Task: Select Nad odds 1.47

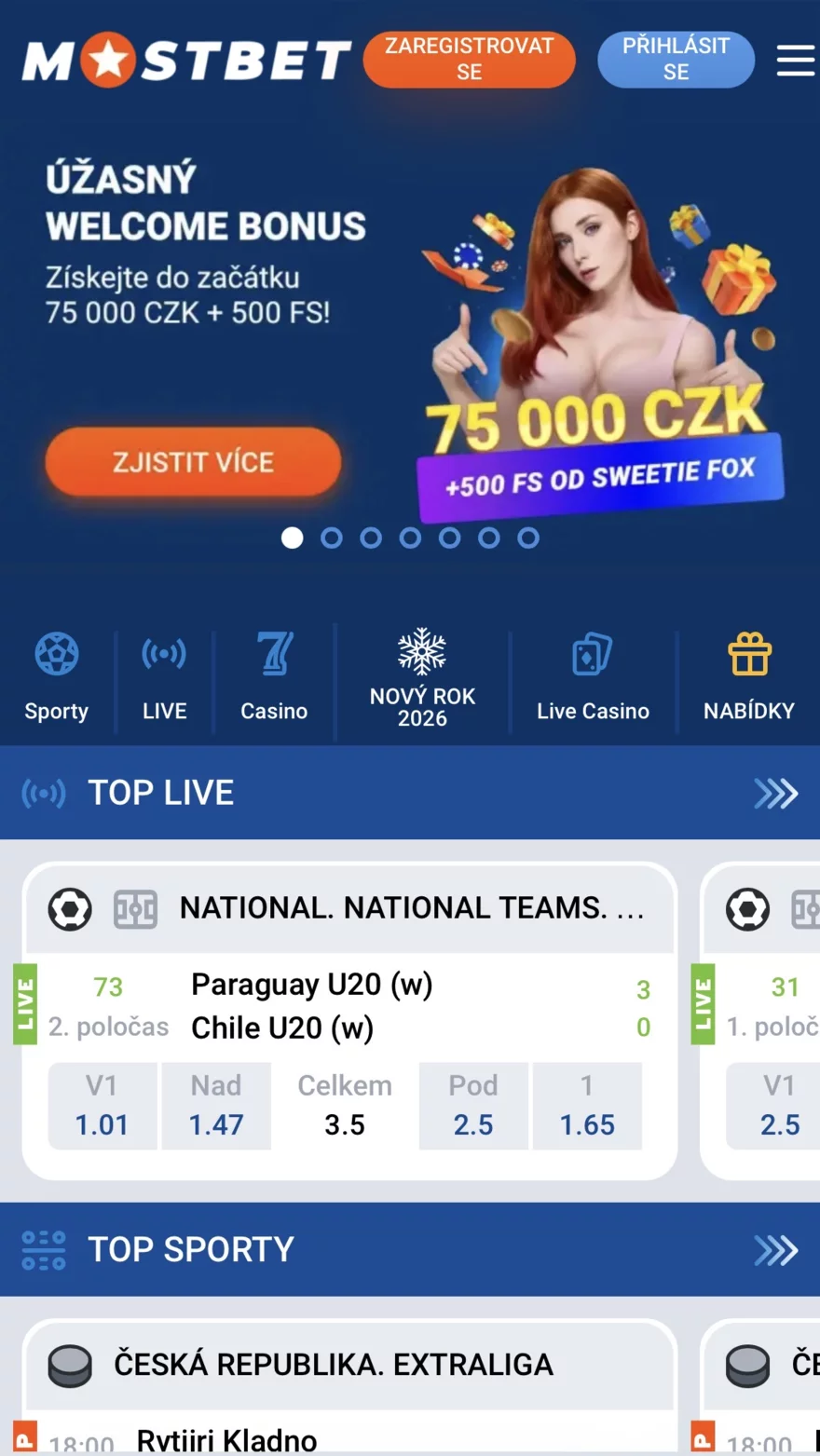Action: click(x=216, y=1106)
